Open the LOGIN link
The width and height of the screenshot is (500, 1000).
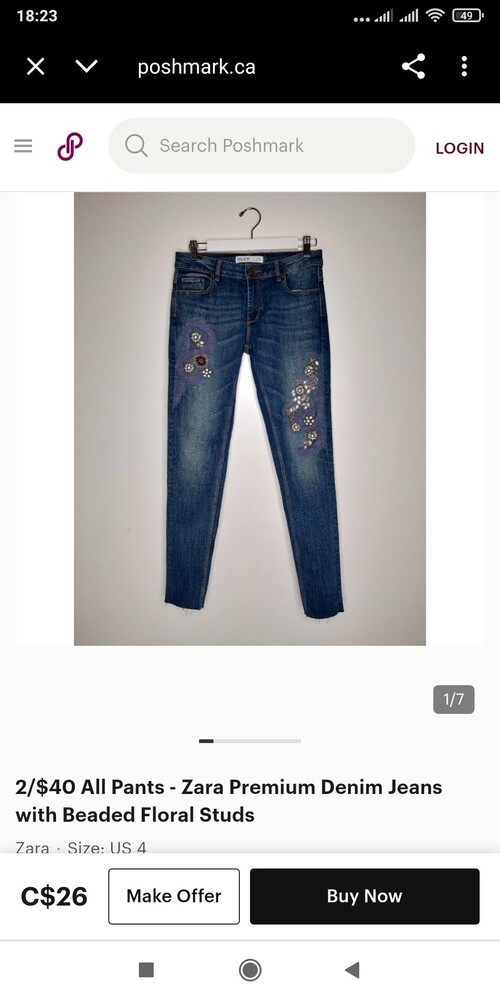459,148
